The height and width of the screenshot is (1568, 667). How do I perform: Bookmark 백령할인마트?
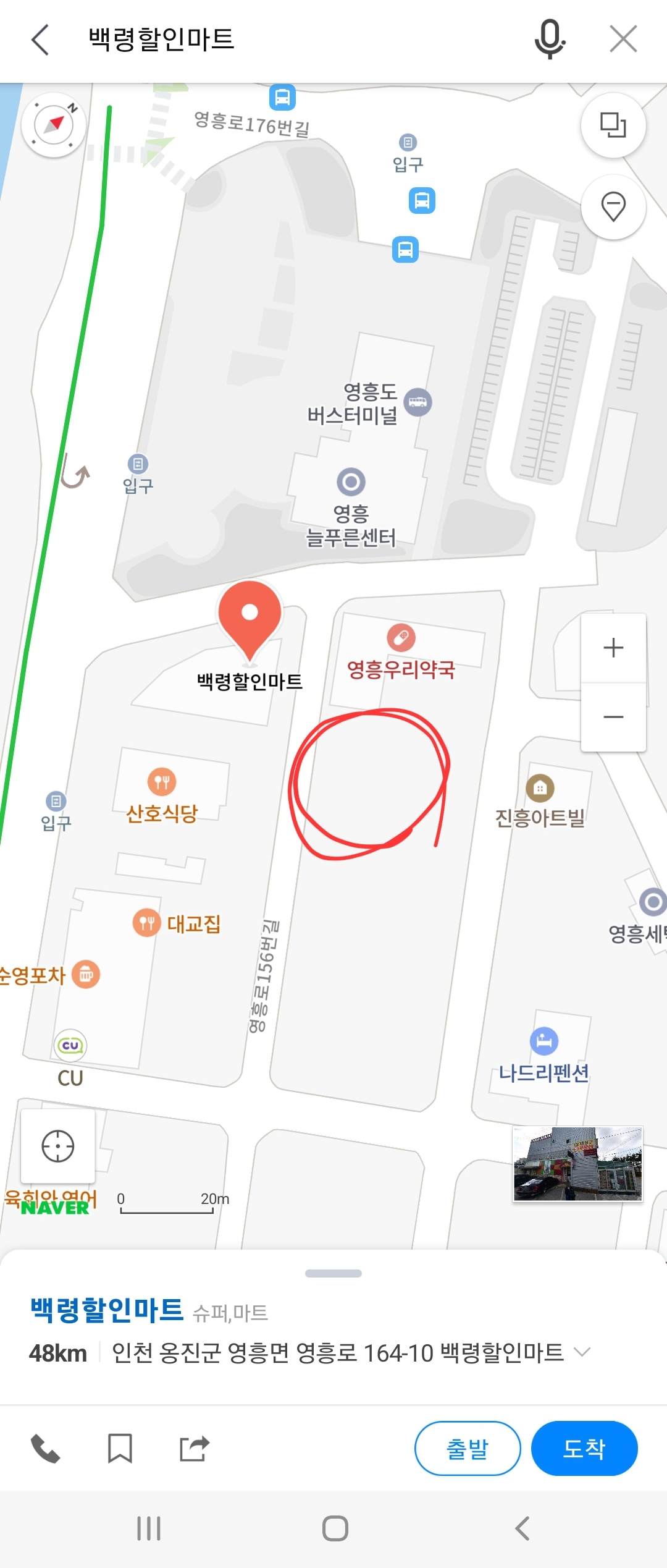pyautogui.click(x=120, y=1448)
